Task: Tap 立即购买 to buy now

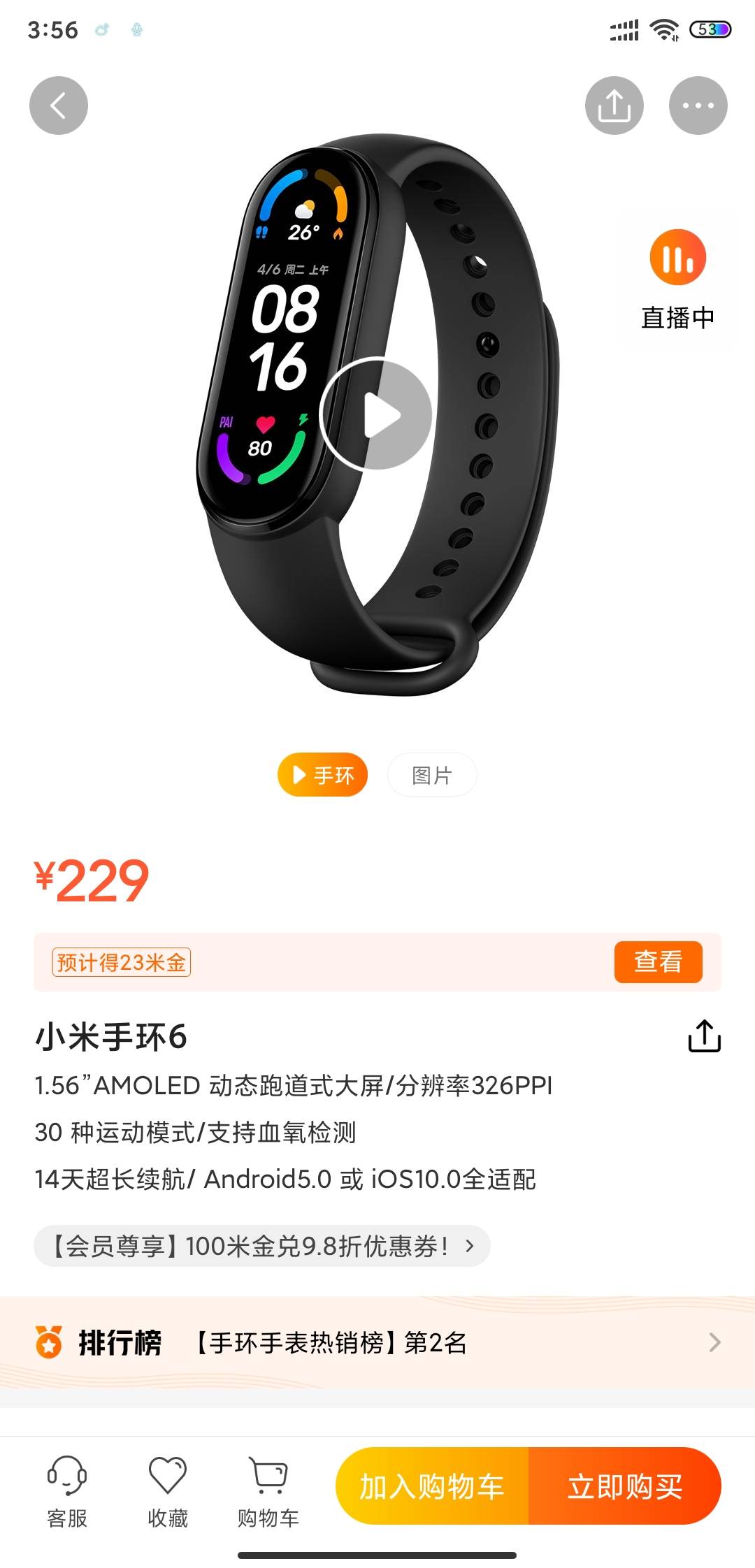Action: click(624, 1486)
